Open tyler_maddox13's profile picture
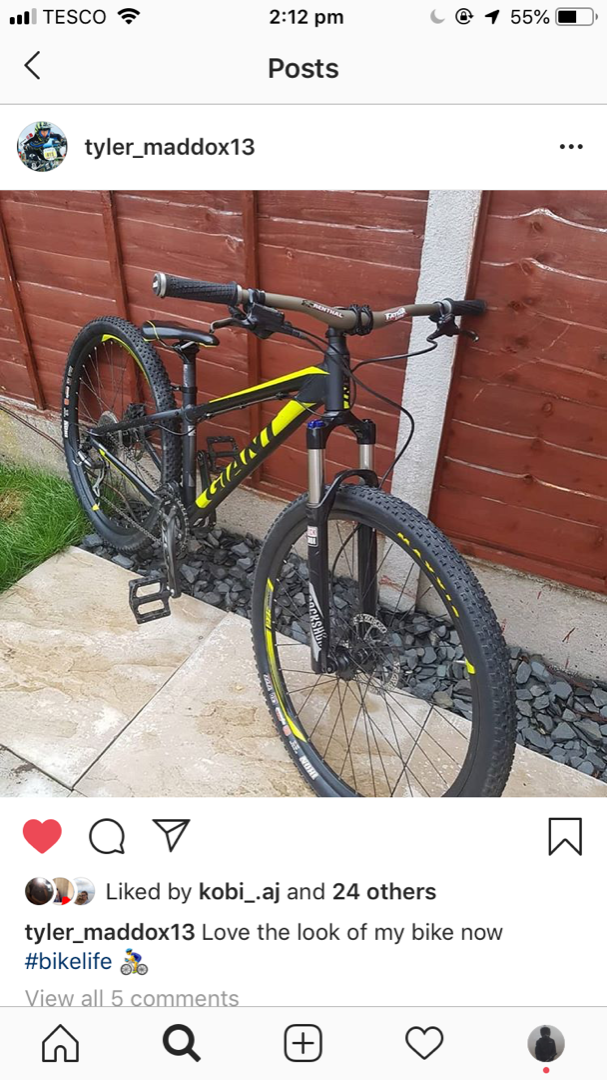The height and width of the screenshot is (1080, 607). (42, 147)
